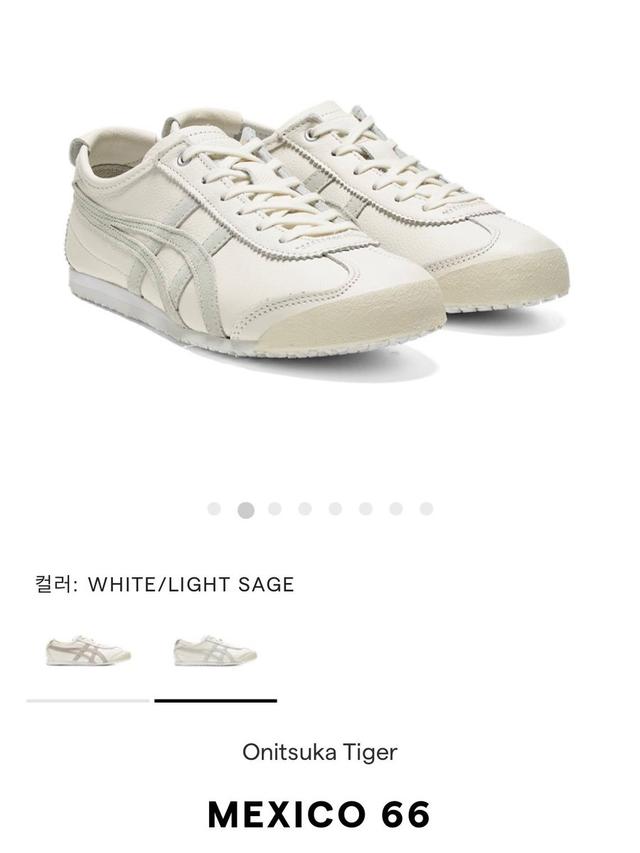Jump to the last image indicator dot
The width and height of the screenshot is (640, 853).
[426, 509]
